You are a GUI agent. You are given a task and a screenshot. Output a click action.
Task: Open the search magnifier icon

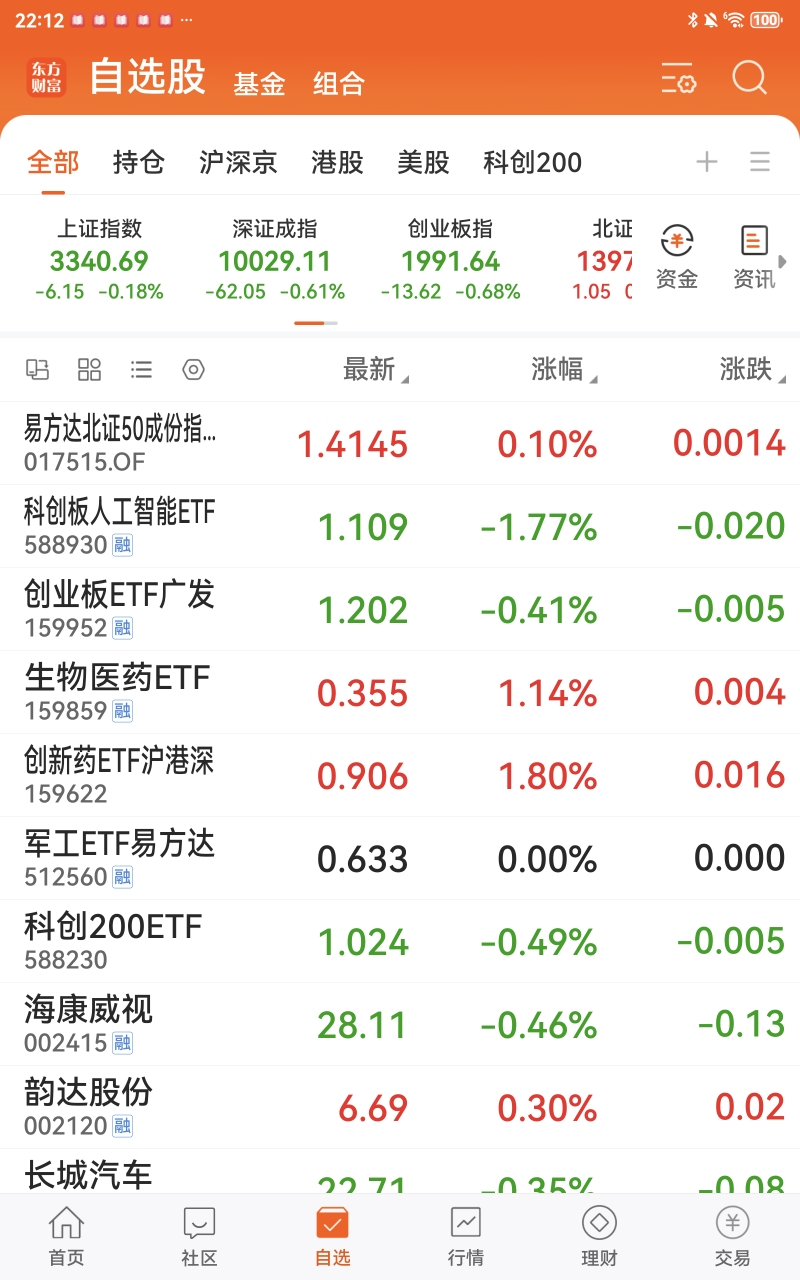(x=749, y=78)
